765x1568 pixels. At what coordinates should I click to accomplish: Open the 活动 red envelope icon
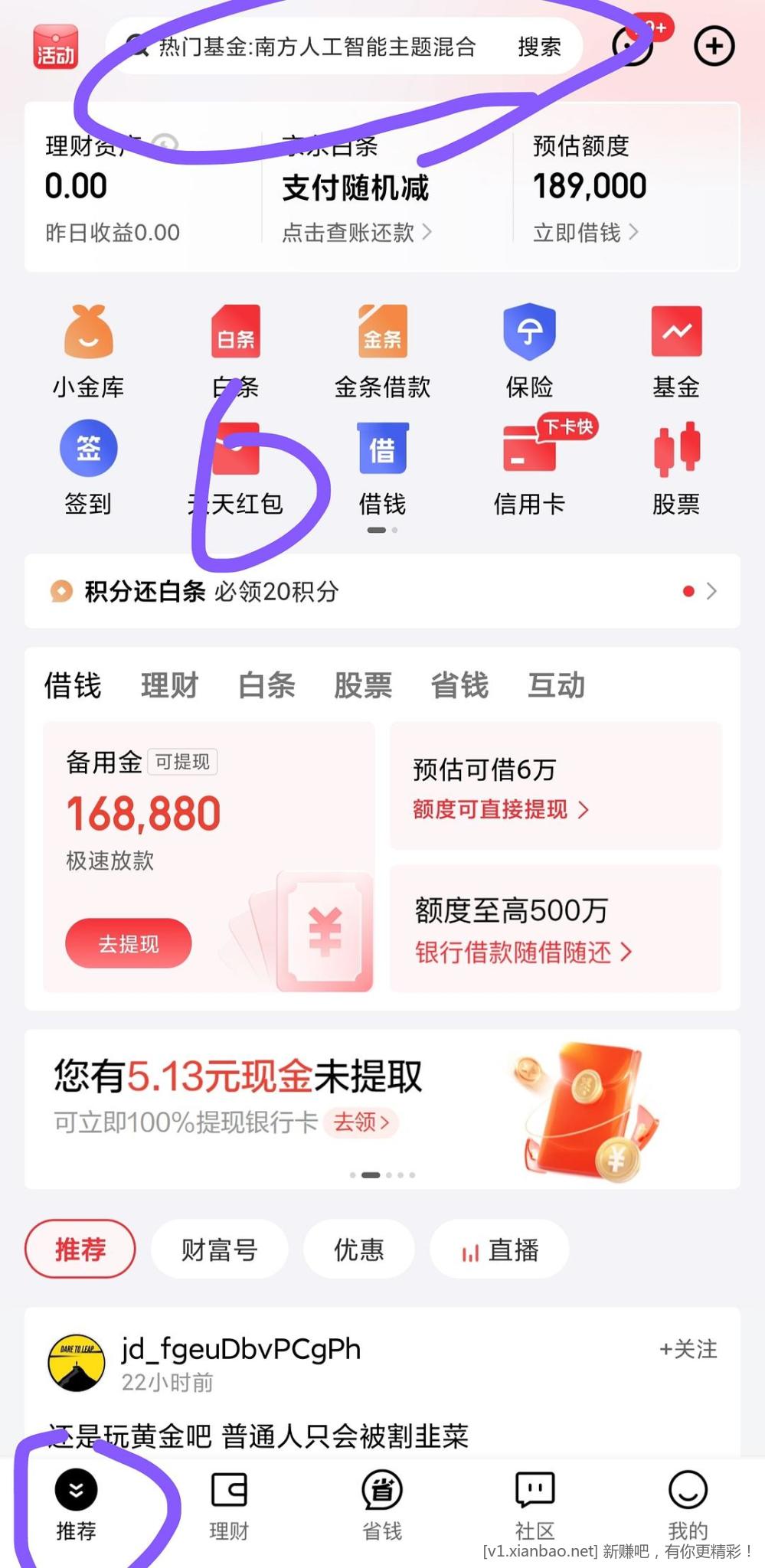pos(56,47)
